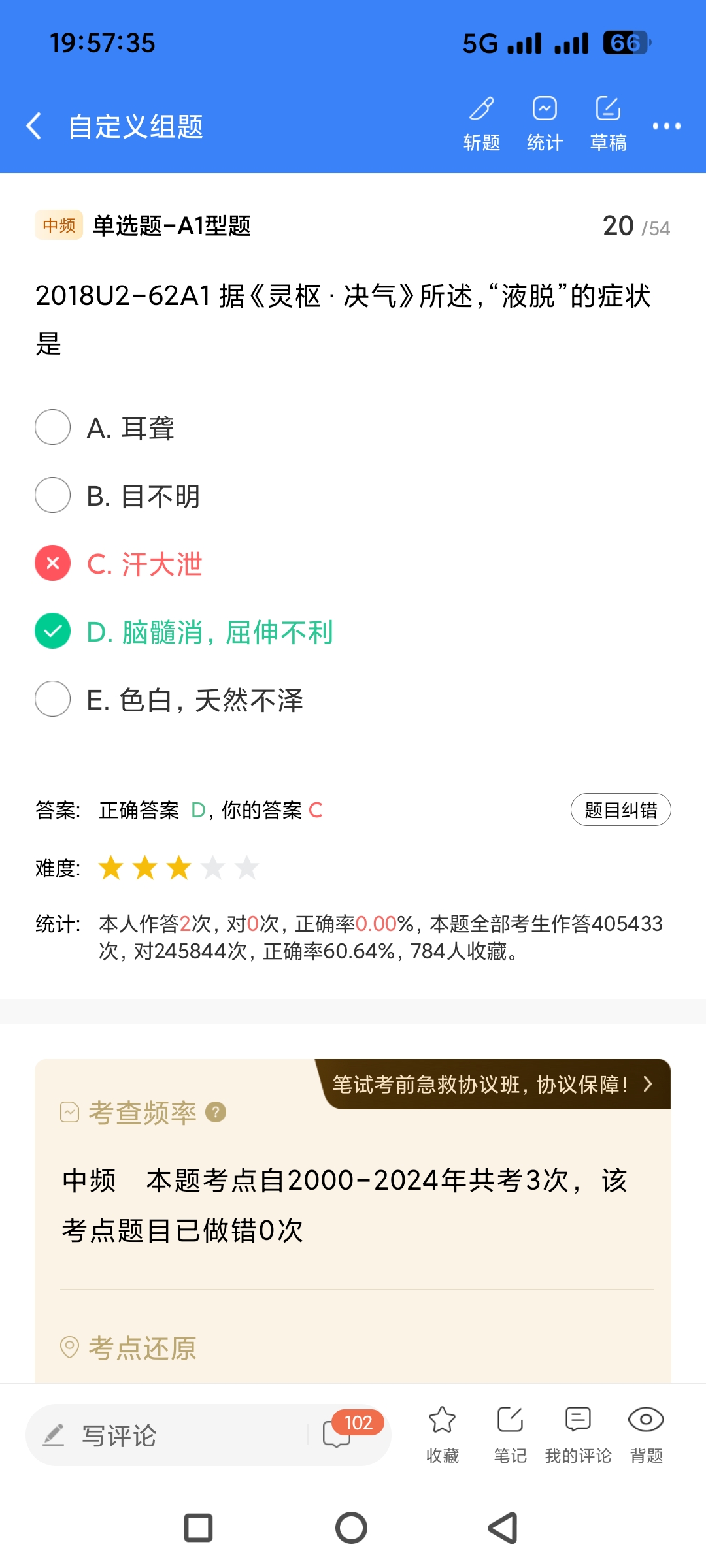Tap the 斩题 toolbar action
The height and width of the screenshot is (1568, 706).
[482, 123]
